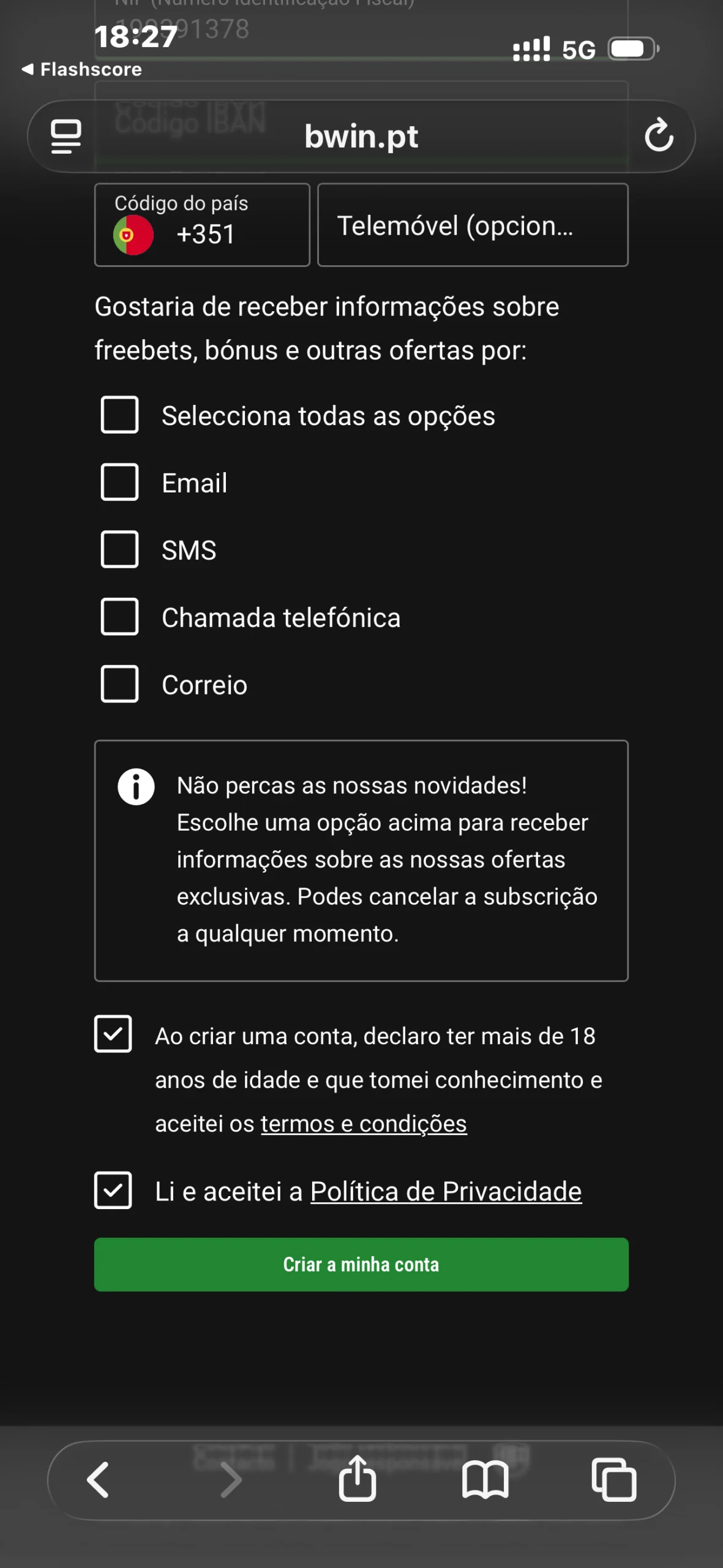Check the Correio option
The width and height of the screenshot is (723, 1568).
[119, 684]
